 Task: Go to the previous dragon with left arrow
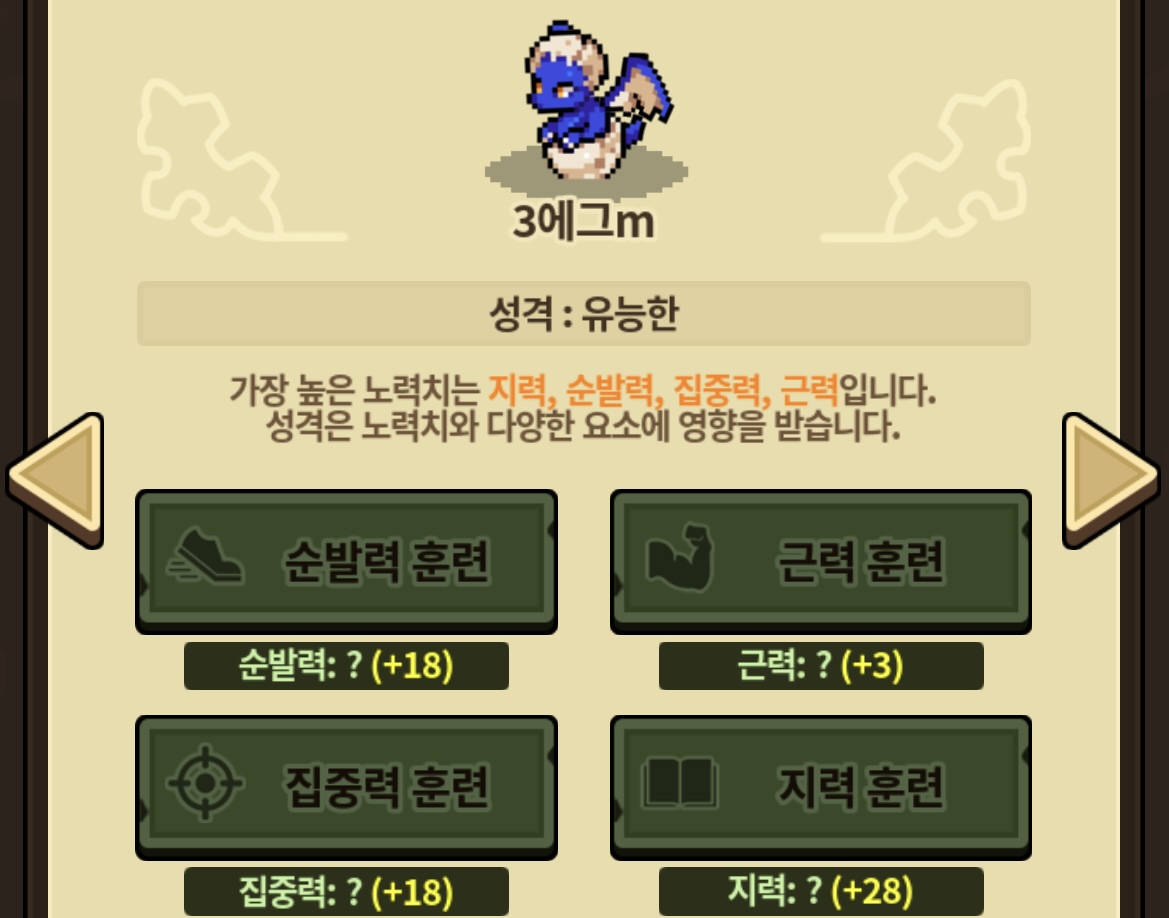pos(60,478)
